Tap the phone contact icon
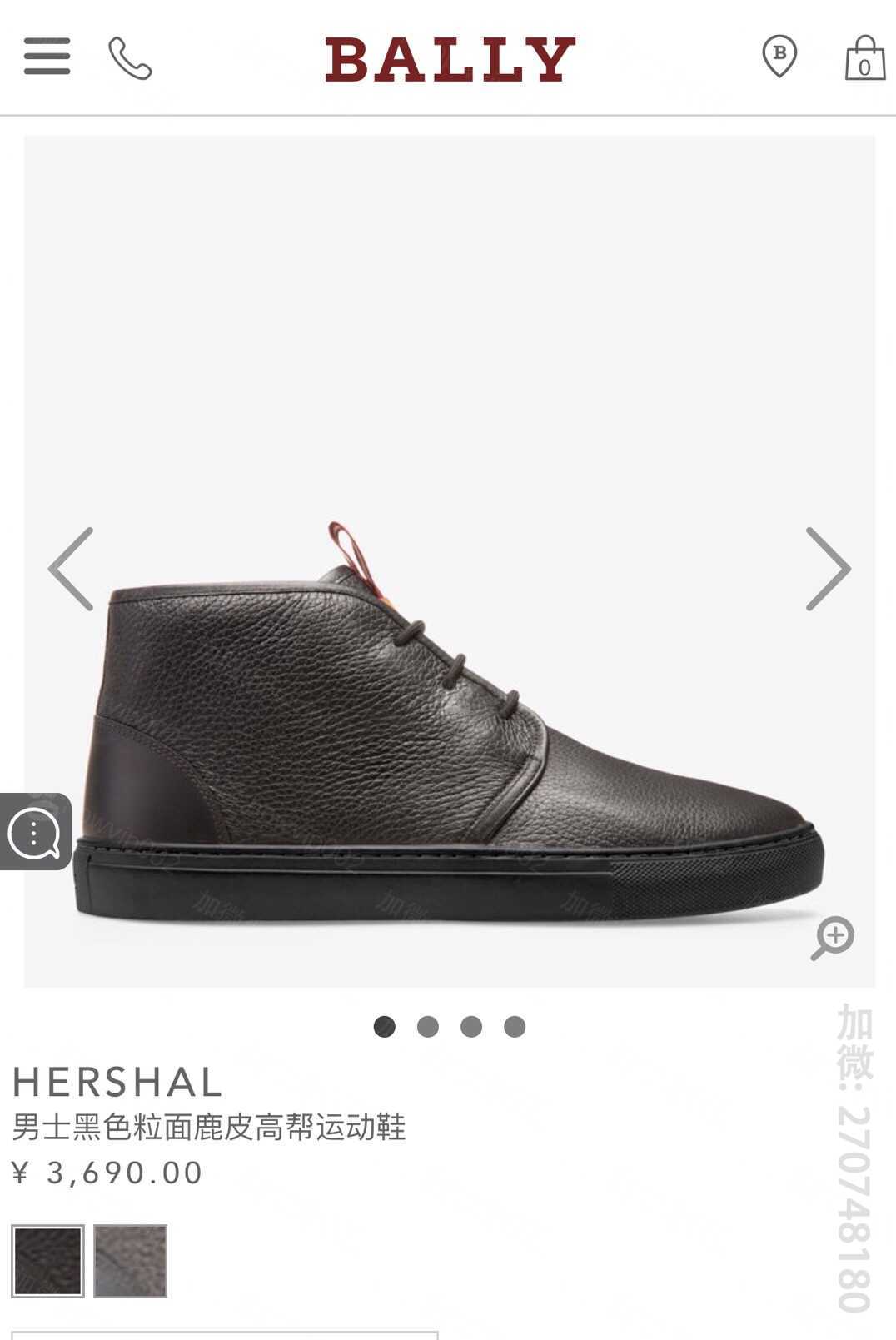 [130, 58]
